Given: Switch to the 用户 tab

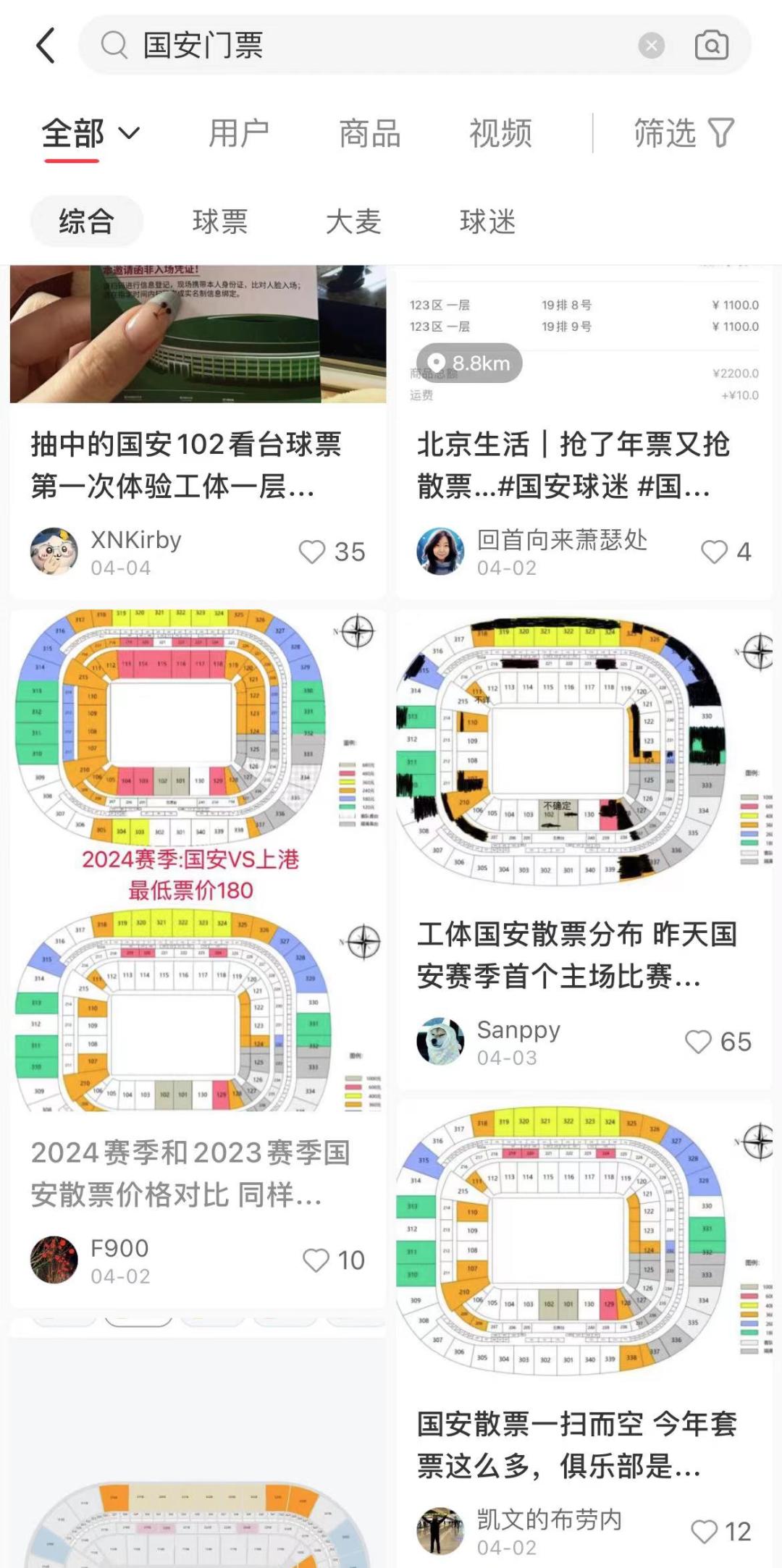Looking at the screenshot, I should 239,134.
